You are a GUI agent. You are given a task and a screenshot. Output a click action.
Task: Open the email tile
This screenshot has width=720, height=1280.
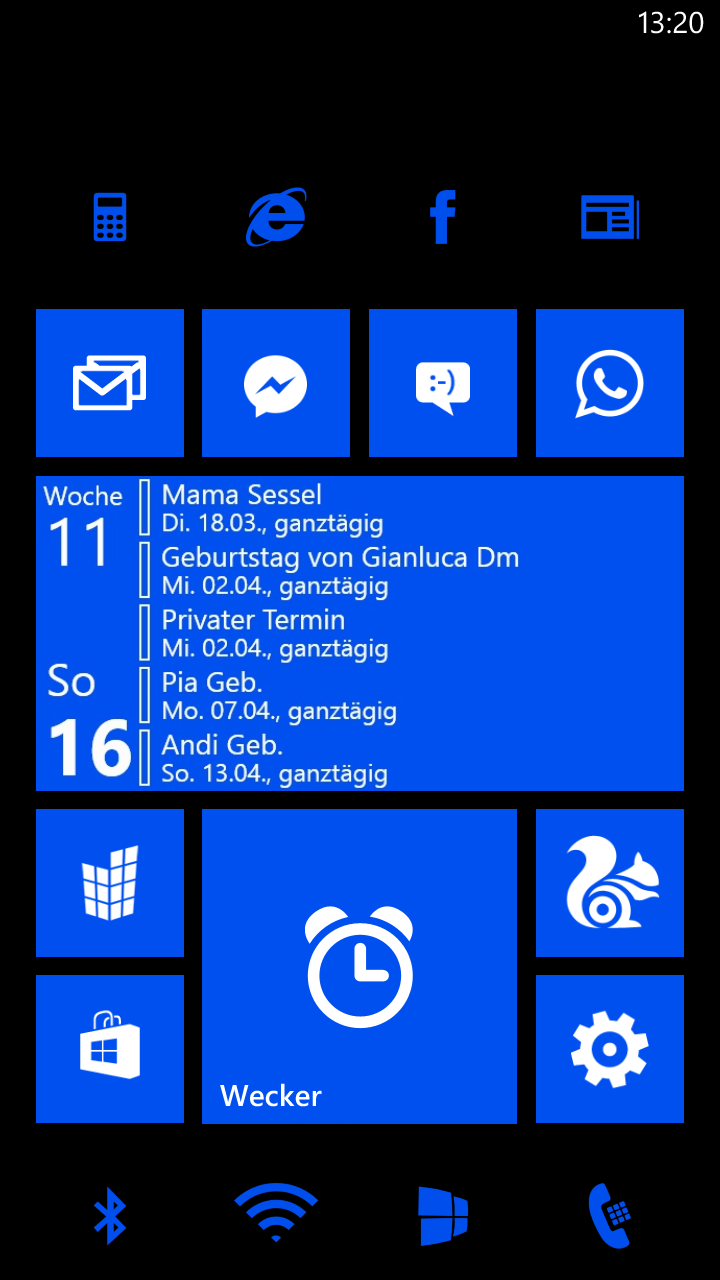point(110,383)
